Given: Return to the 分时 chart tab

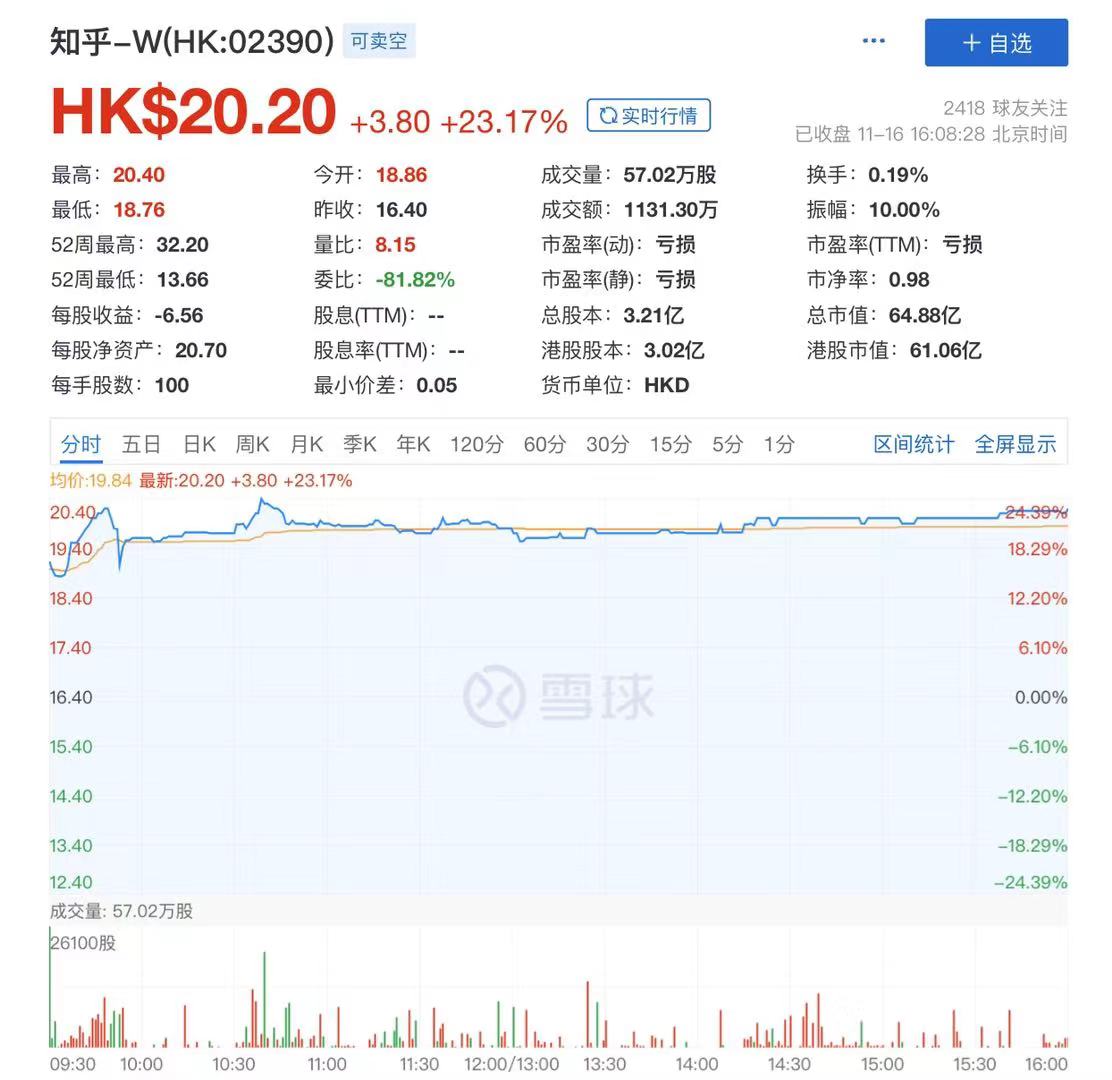Looking at the screenshot, I should pos(81,444).
